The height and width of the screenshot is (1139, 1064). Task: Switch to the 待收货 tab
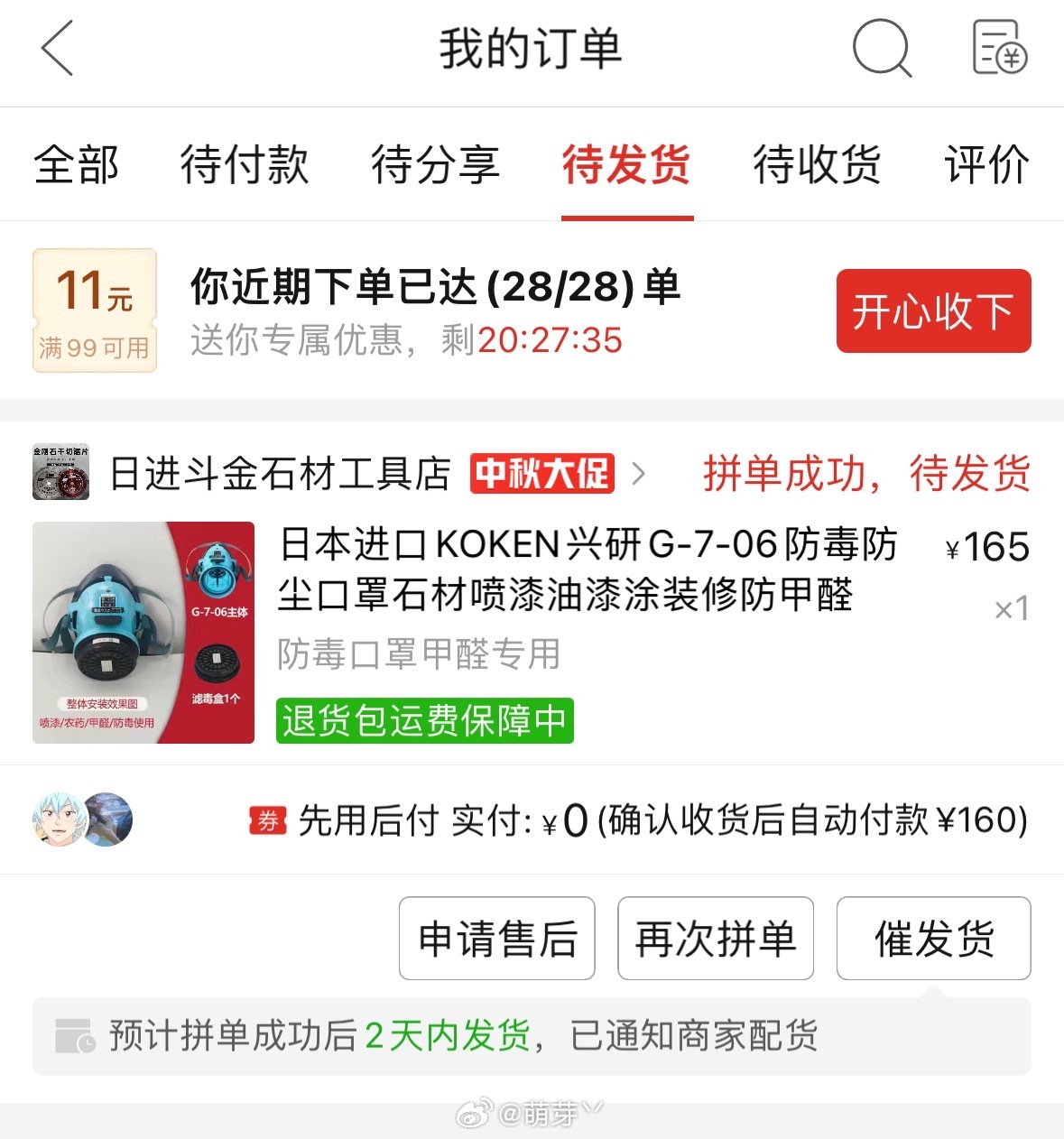817,165
